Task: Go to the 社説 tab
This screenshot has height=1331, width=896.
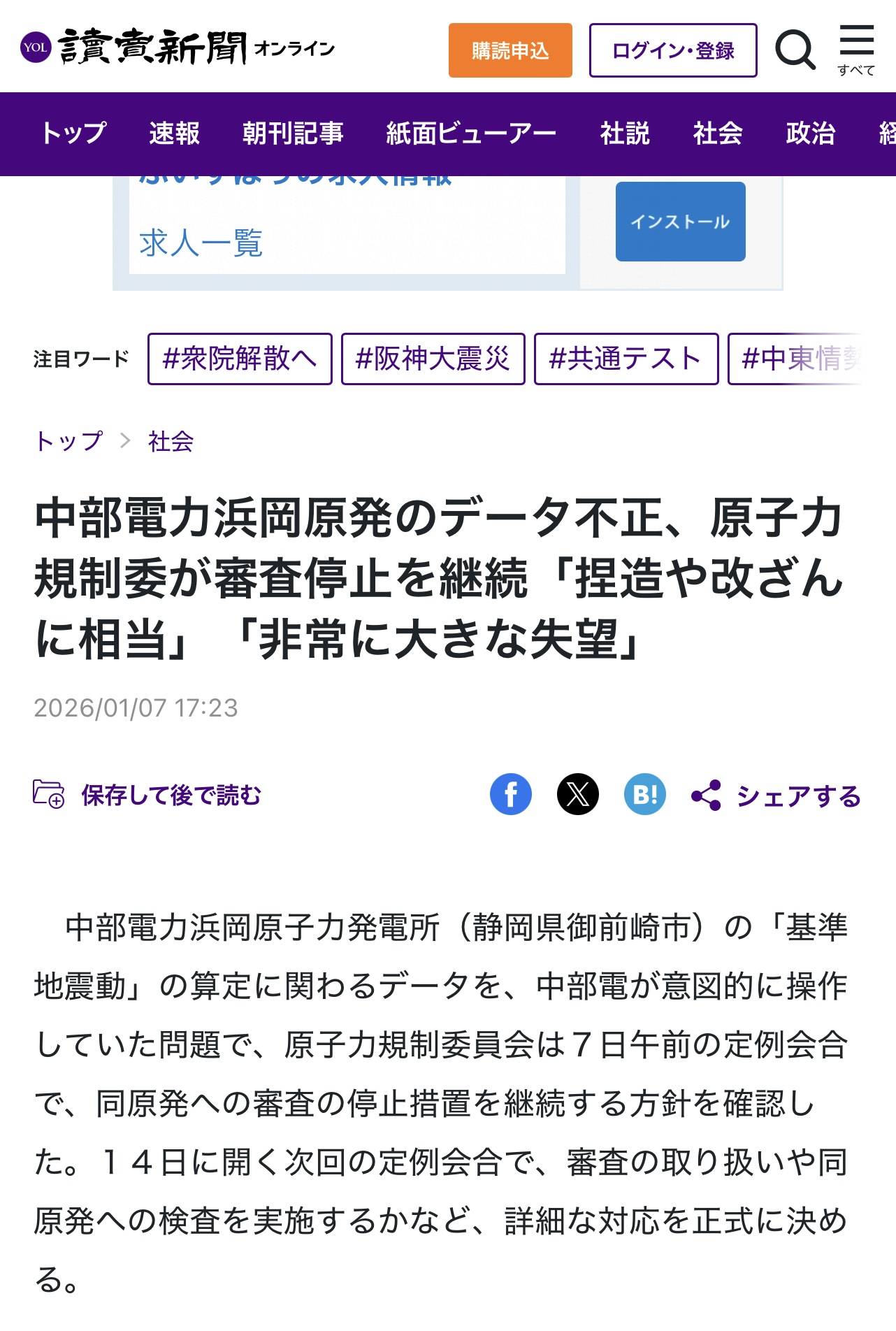Action: 625,133
